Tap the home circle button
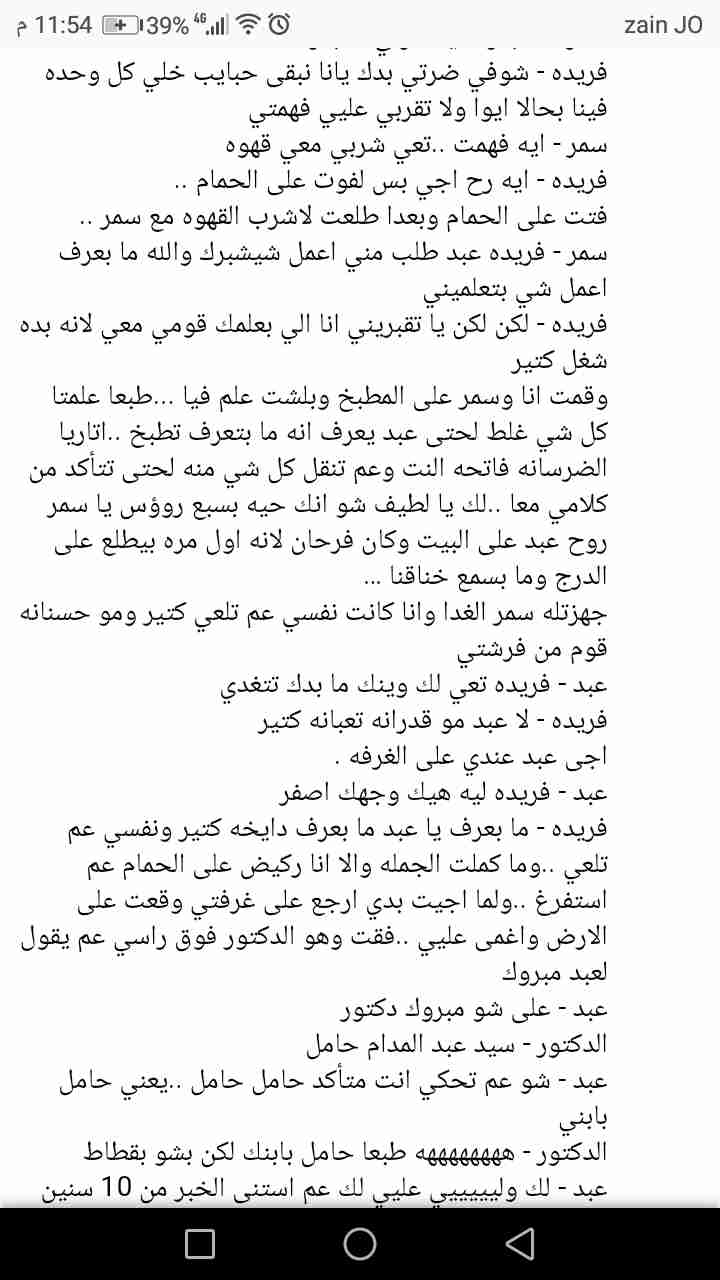The height and width of the screenshot is (1280, 720). point(360,1243)
